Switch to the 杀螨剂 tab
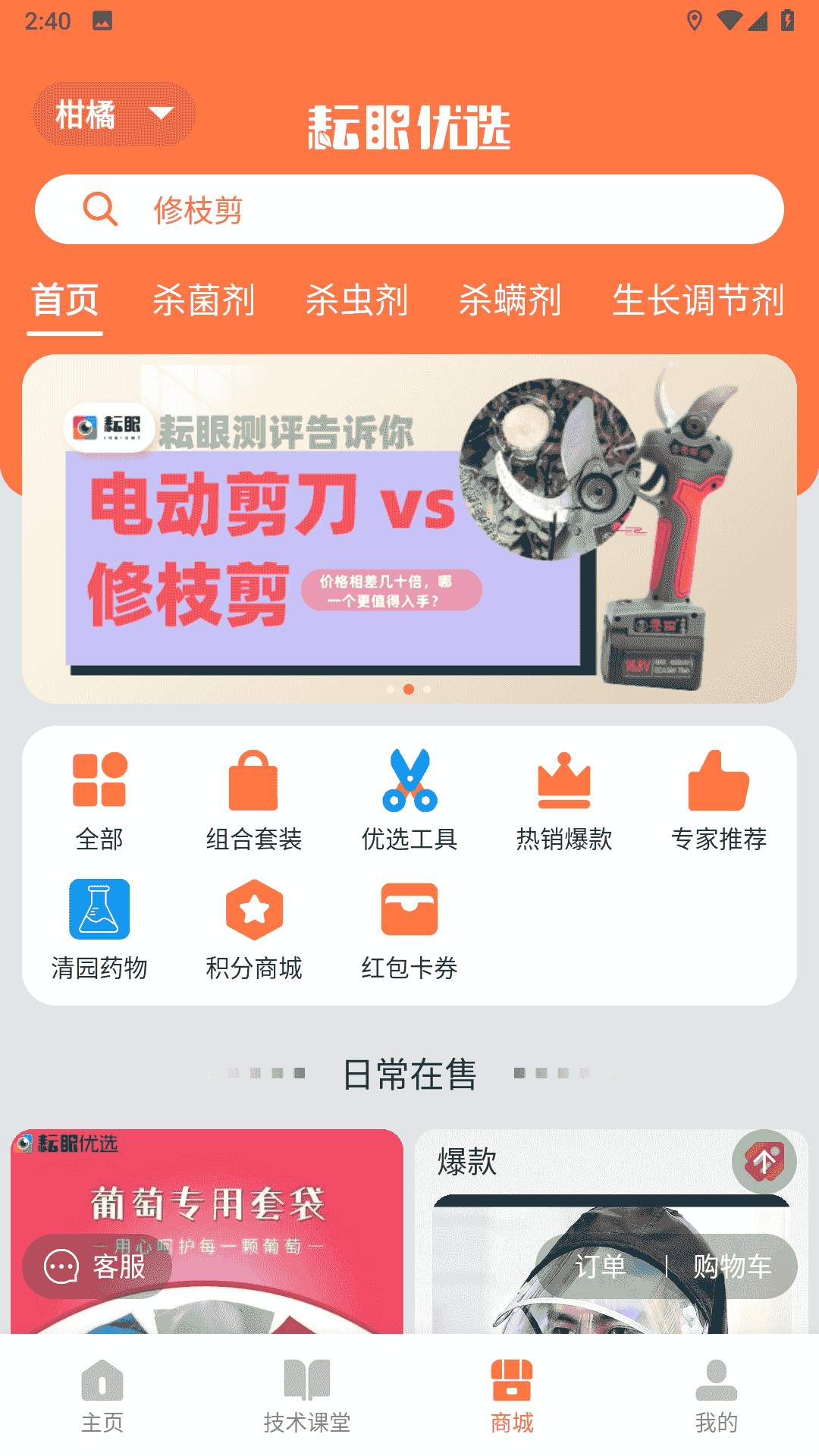This screenshot has height=1456, width=819. [510, 300]
